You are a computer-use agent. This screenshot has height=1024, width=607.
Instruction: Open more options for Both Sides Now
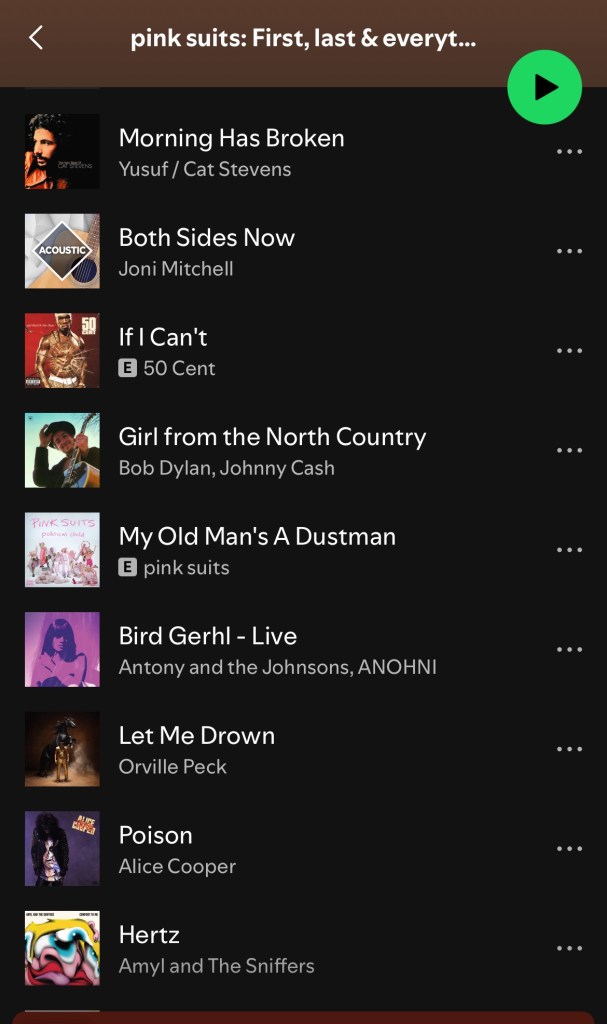(x=568, y=251)
